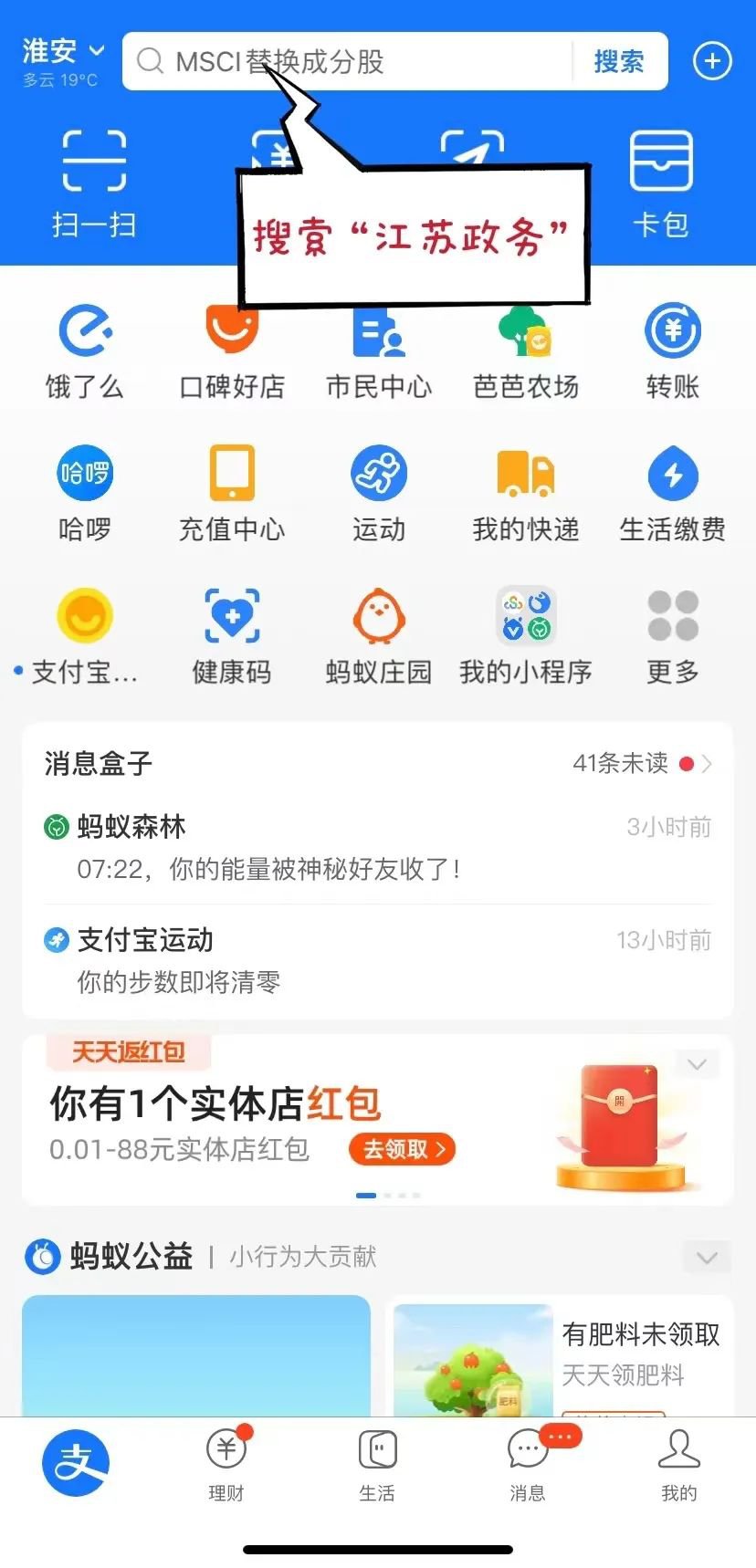Image resolution: width=756 pixels, height=1568 pixels.
Task: View 41条未读 messages
Action: click(641, 763)
